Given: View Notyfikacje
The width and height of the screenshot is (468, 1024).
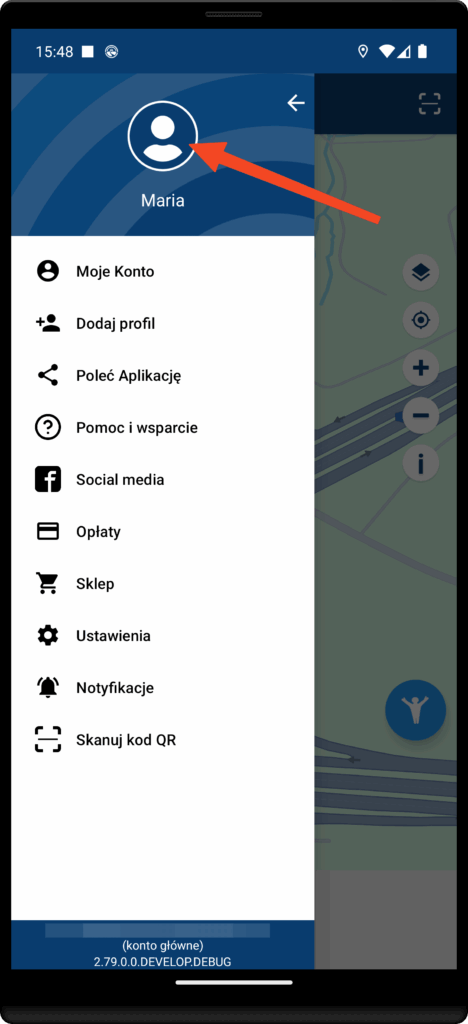Looking at the screenshot, I should [x=163, y=688].
